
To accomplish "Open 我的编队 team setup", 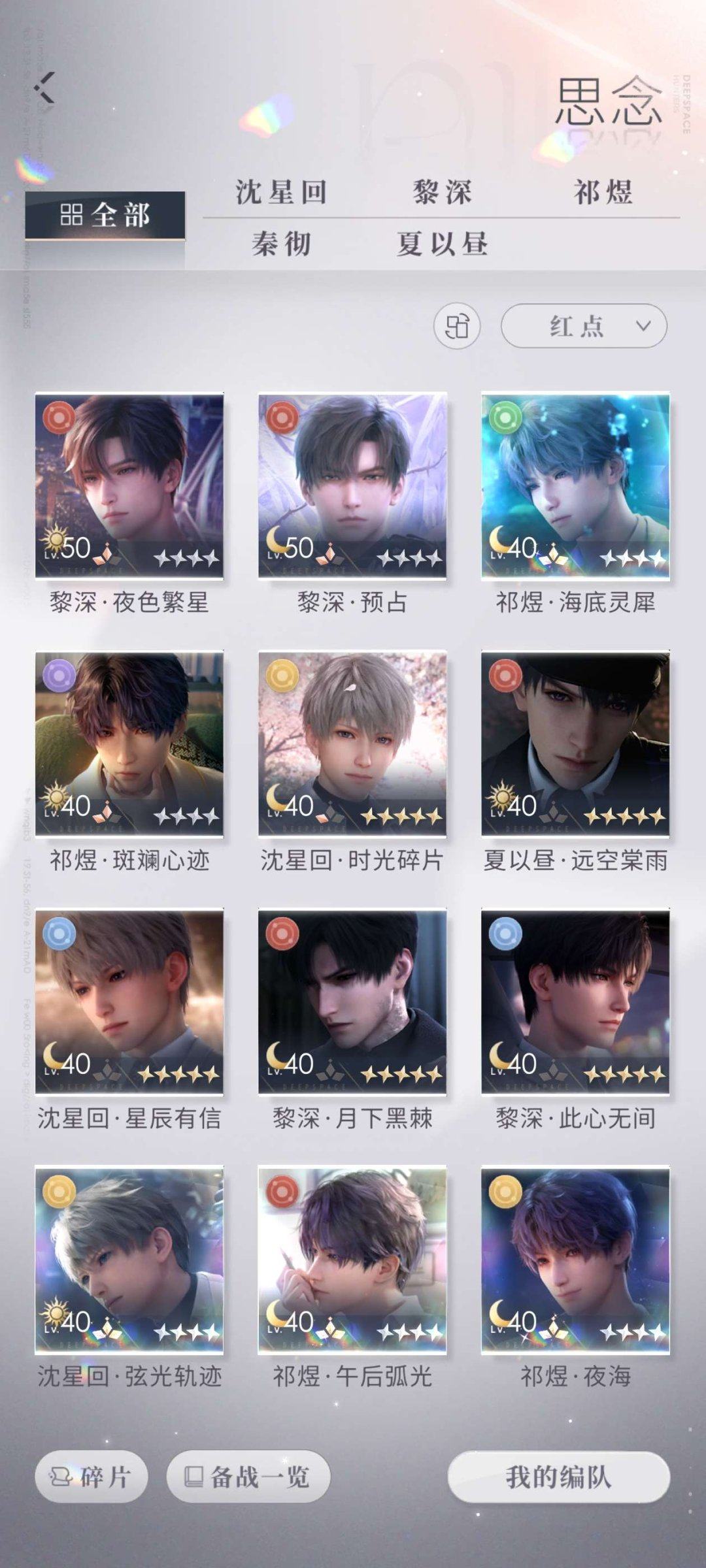I will pyautogui.click(x=559, y=1477).
